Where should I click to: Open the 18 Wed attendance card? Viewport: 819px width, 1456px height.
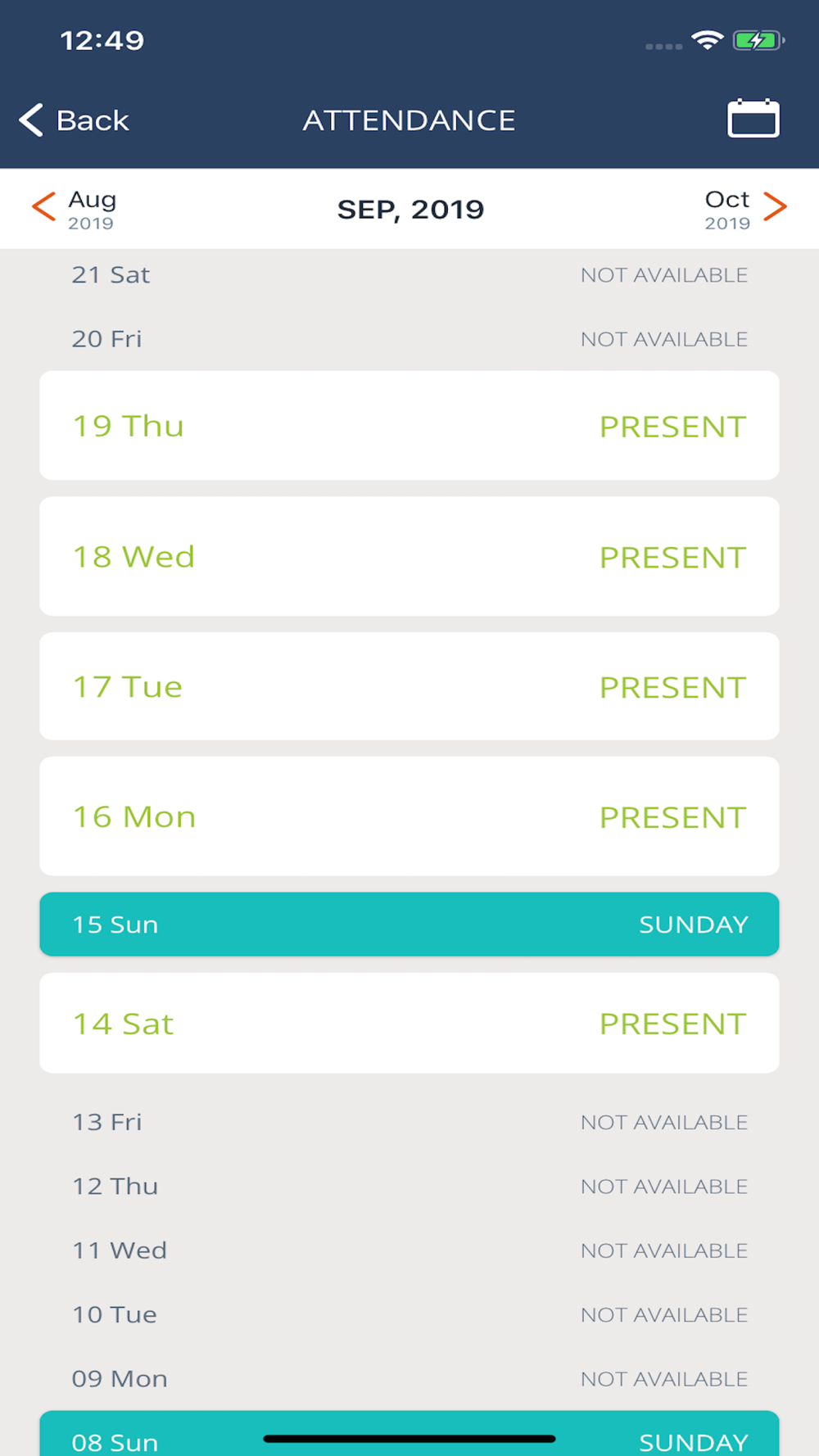(x=409, y=557)
